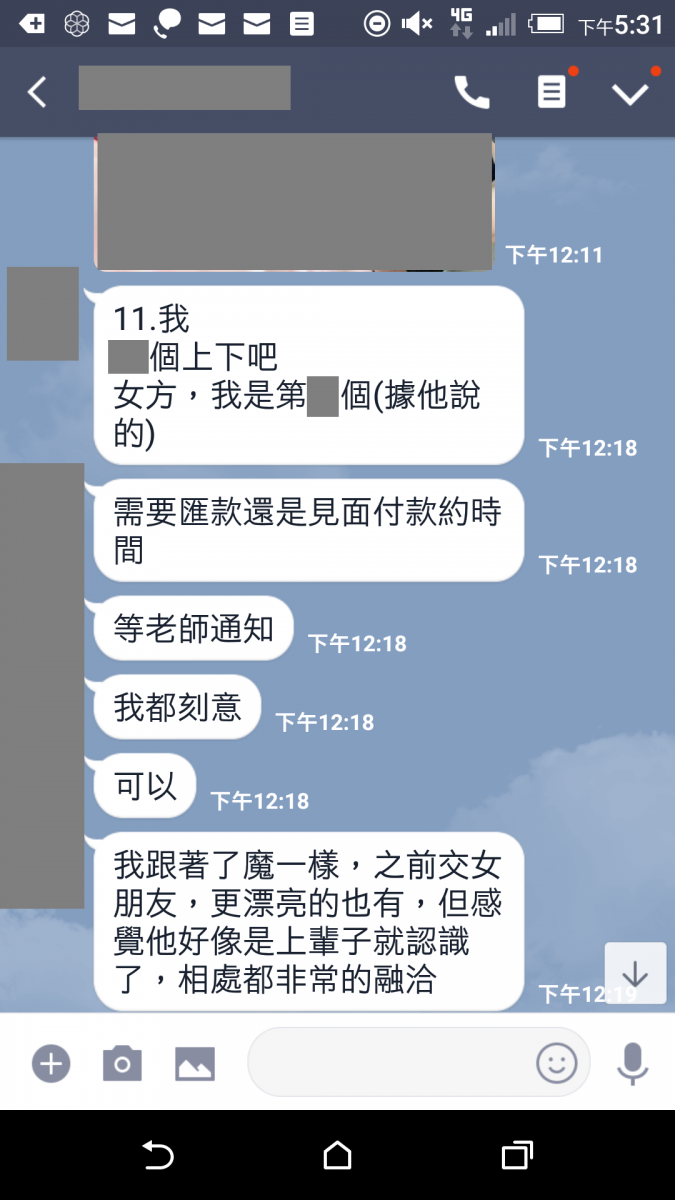This screenshot has width=675, height=1200.
Task: Start a voice call in this chat
Action: click(x=472, y=92)
